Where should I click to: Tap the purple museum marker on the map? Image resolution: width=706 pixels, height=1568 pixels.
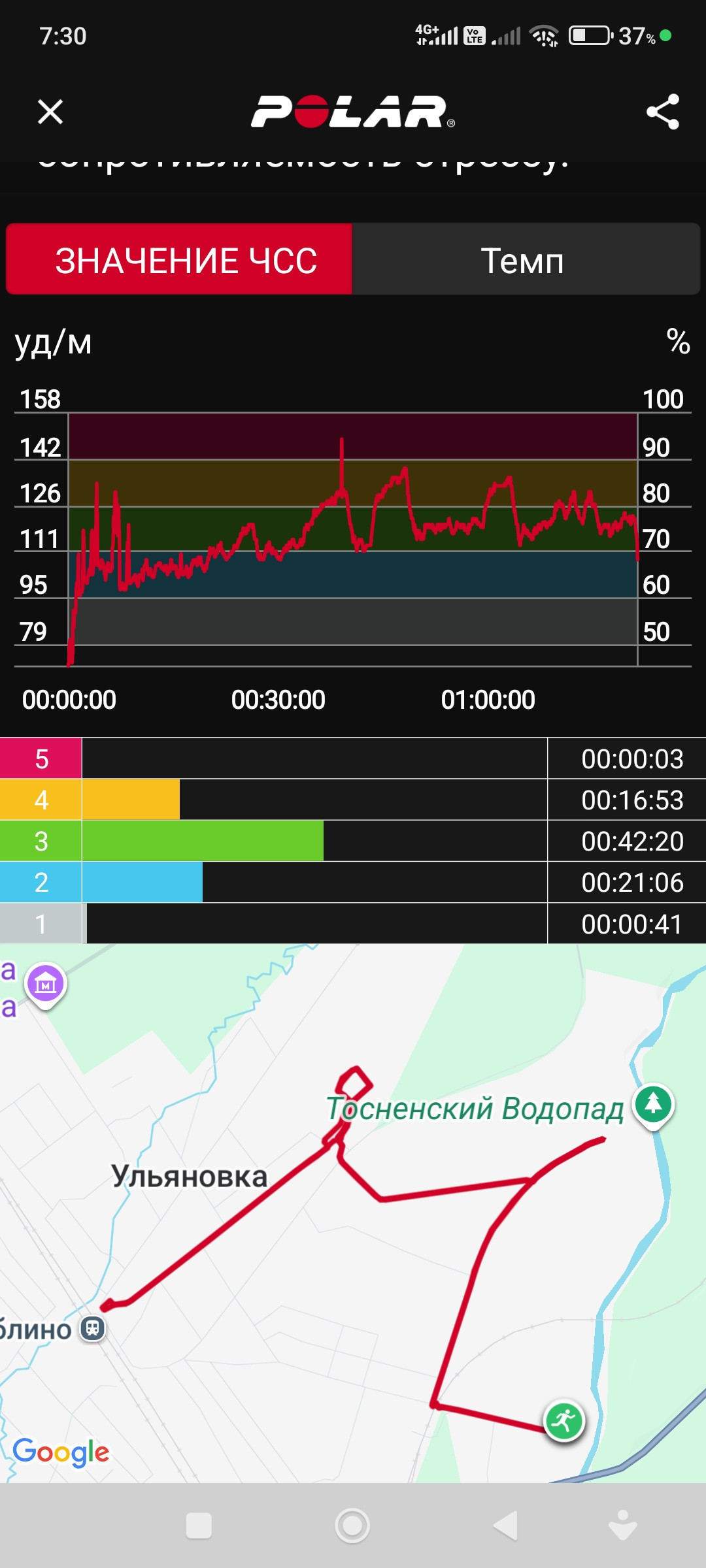(x=45, y=985)
